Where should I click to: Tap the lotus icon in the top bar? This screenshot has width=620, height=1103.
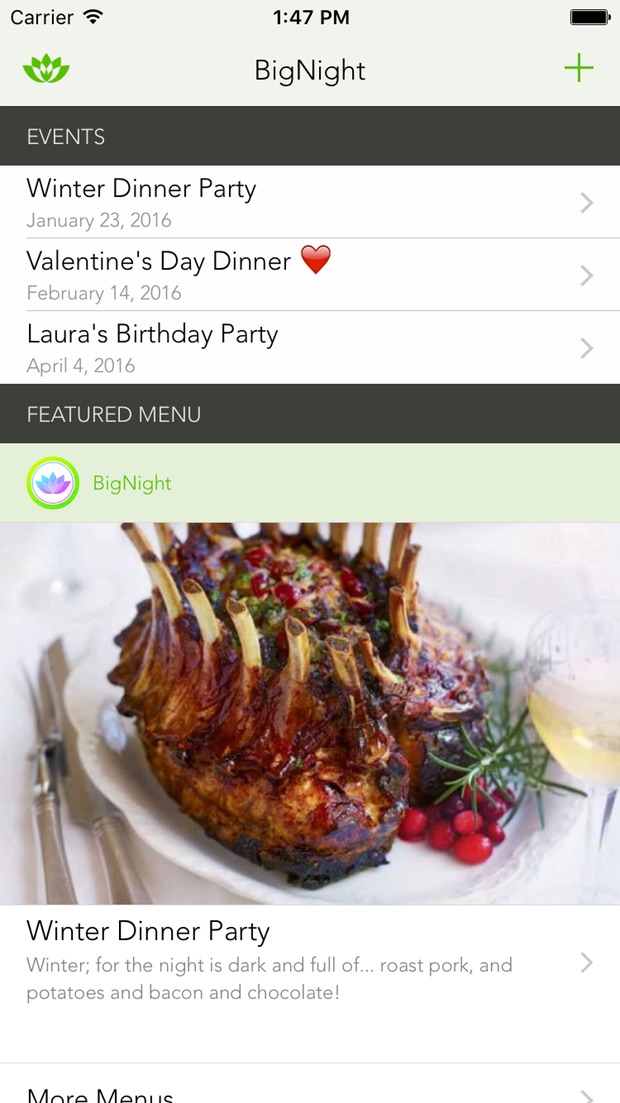tap(46, 69)
